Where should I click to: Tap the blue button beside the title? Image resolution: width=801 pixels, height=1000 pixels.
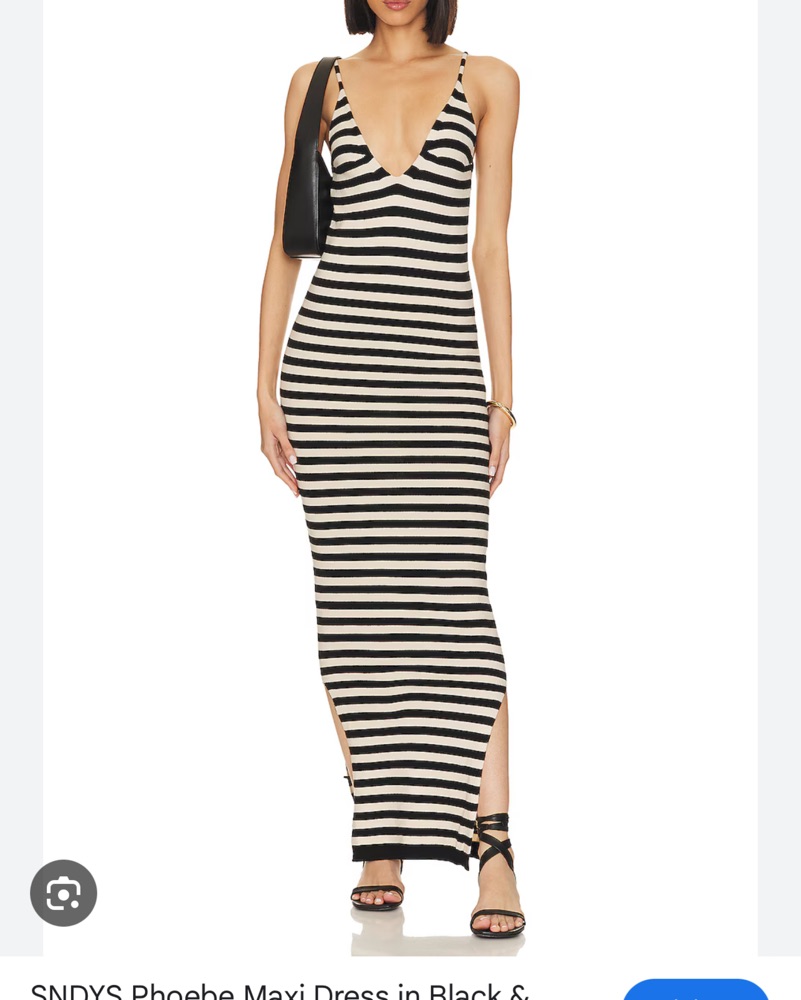(696, 991)
